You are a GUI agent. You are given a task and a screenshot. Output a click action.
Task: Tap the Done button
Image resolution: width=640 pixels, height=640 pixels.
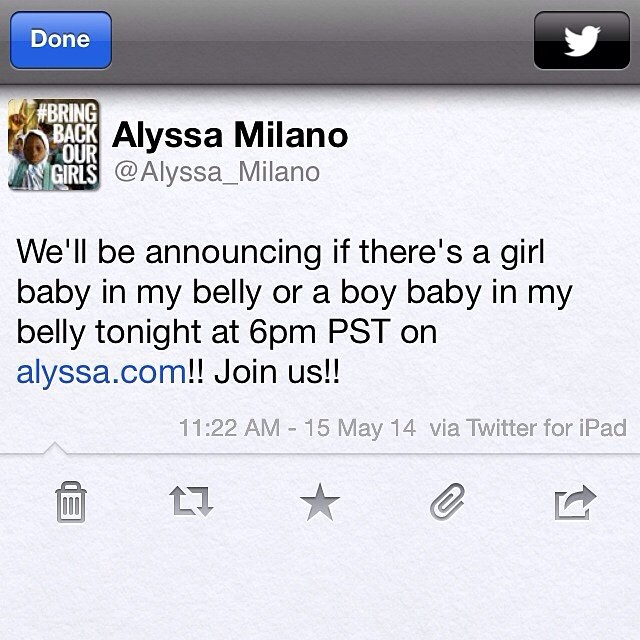point(60,40)
